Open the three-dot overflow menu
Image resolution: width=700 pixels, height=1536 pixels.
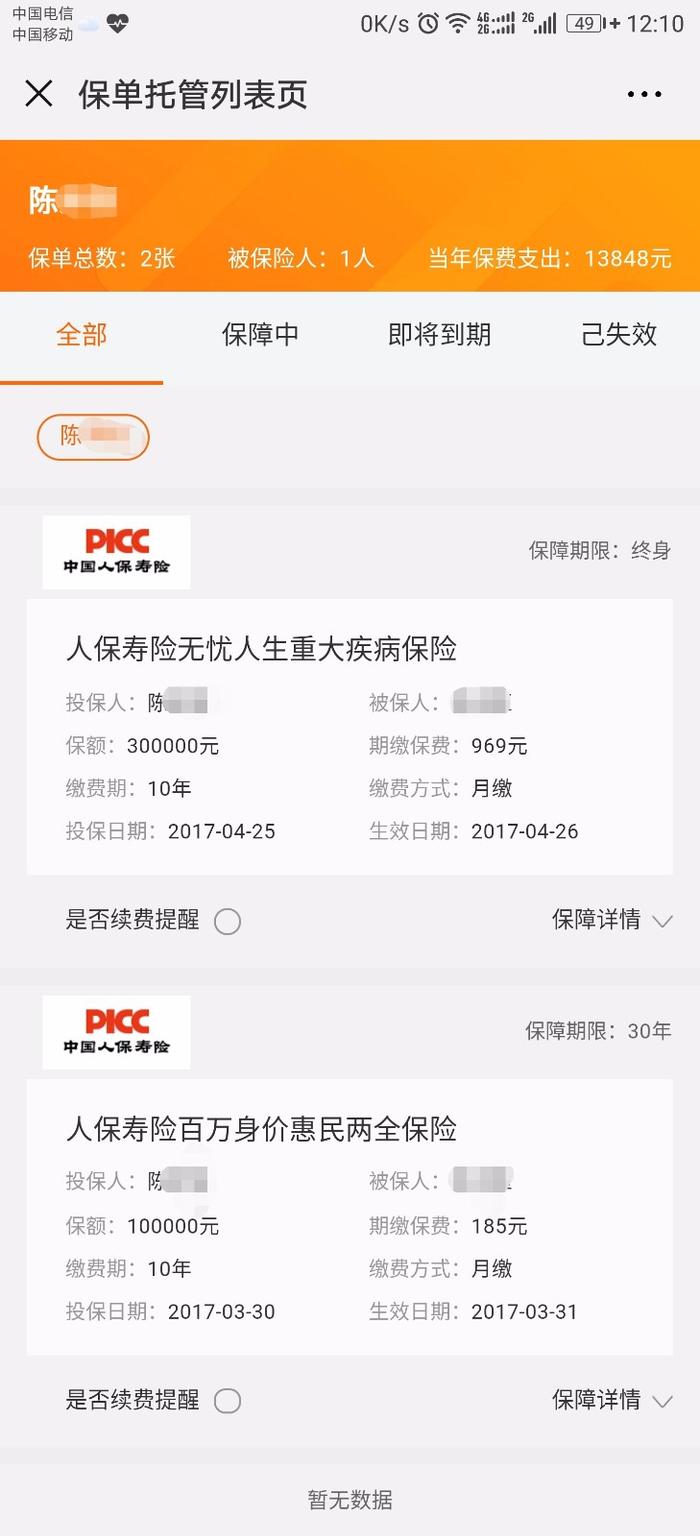coord(644,95)
